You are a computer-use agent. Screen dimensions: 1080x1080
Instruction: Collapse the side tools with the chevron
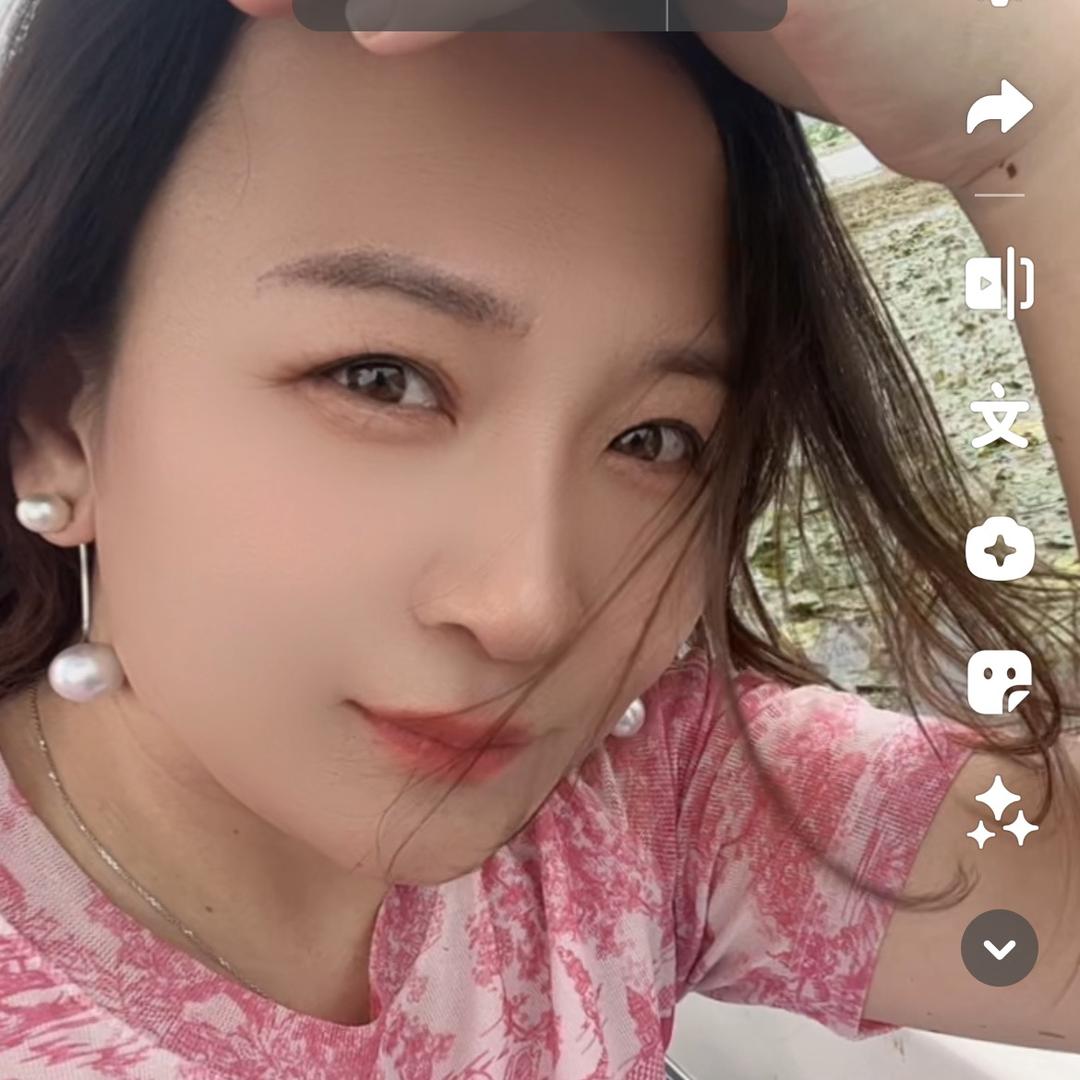coord(999,948)
